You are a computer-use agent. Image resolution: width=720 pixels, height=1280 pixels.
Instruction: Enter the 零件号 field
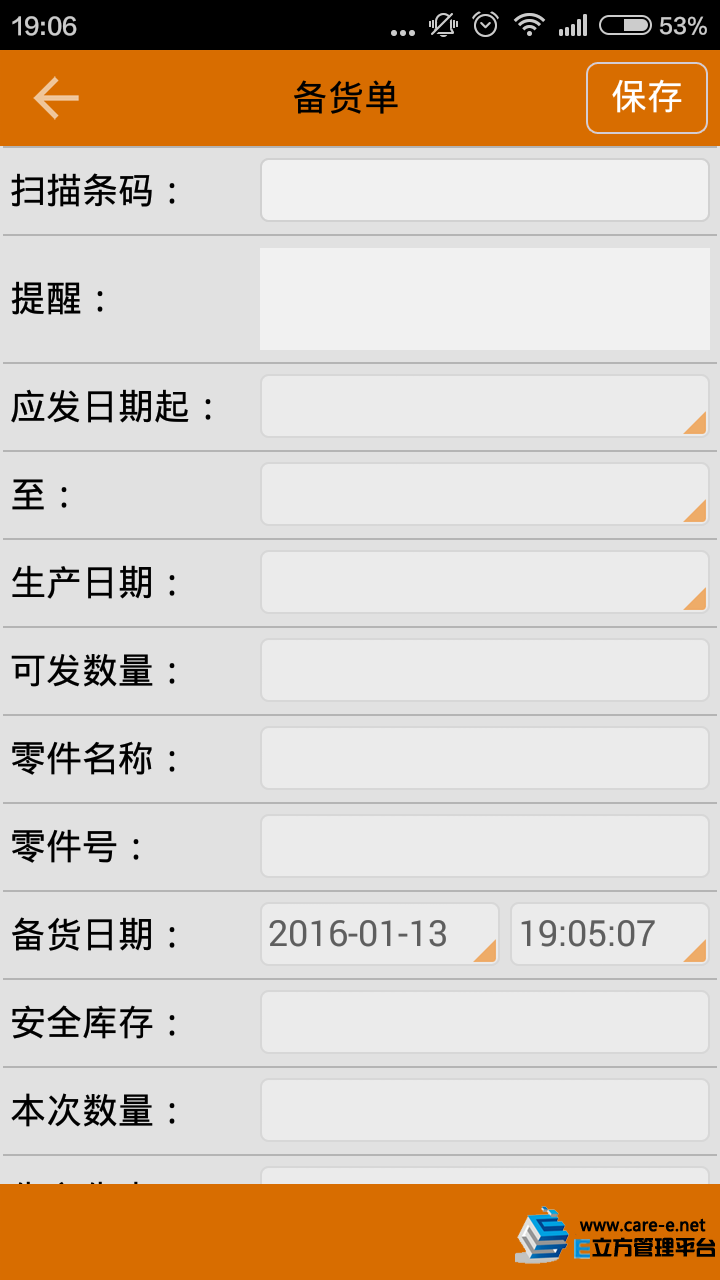(485, 846)
